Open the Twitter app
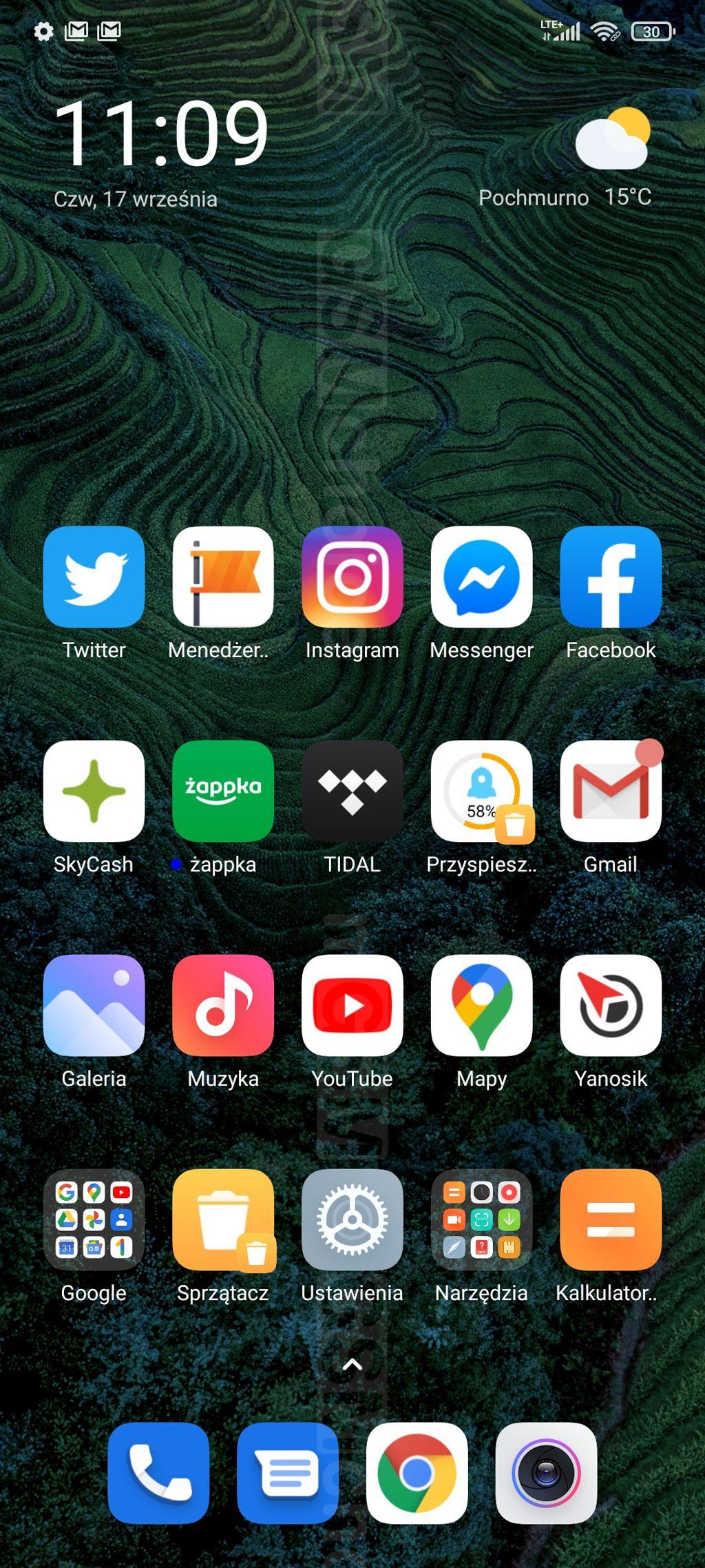Image resolution: width=705 pixels, height=1568 pixels. (x=94, y=577)
